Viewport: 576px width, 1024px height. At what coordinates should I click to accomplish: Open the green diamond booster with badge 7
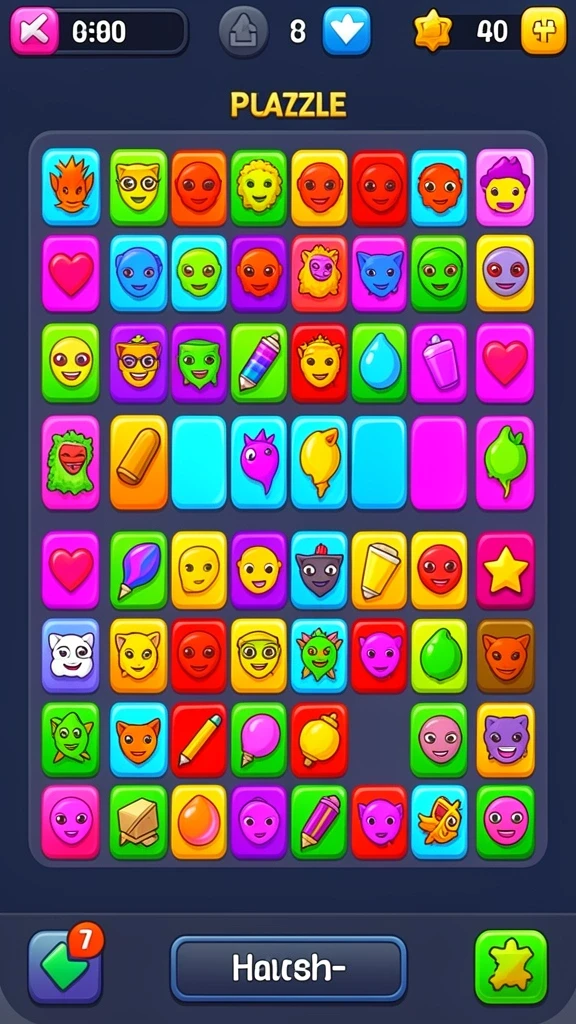65,967
